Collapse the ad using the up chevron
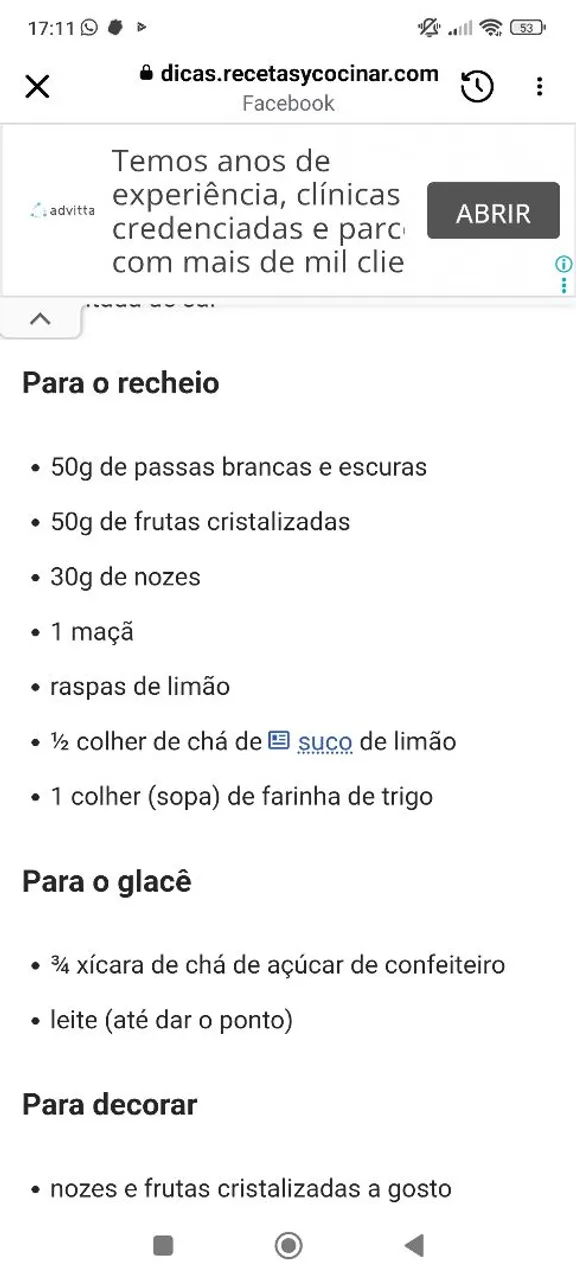Viewport: 576px width, 1280px height. [x=40, y=319]
